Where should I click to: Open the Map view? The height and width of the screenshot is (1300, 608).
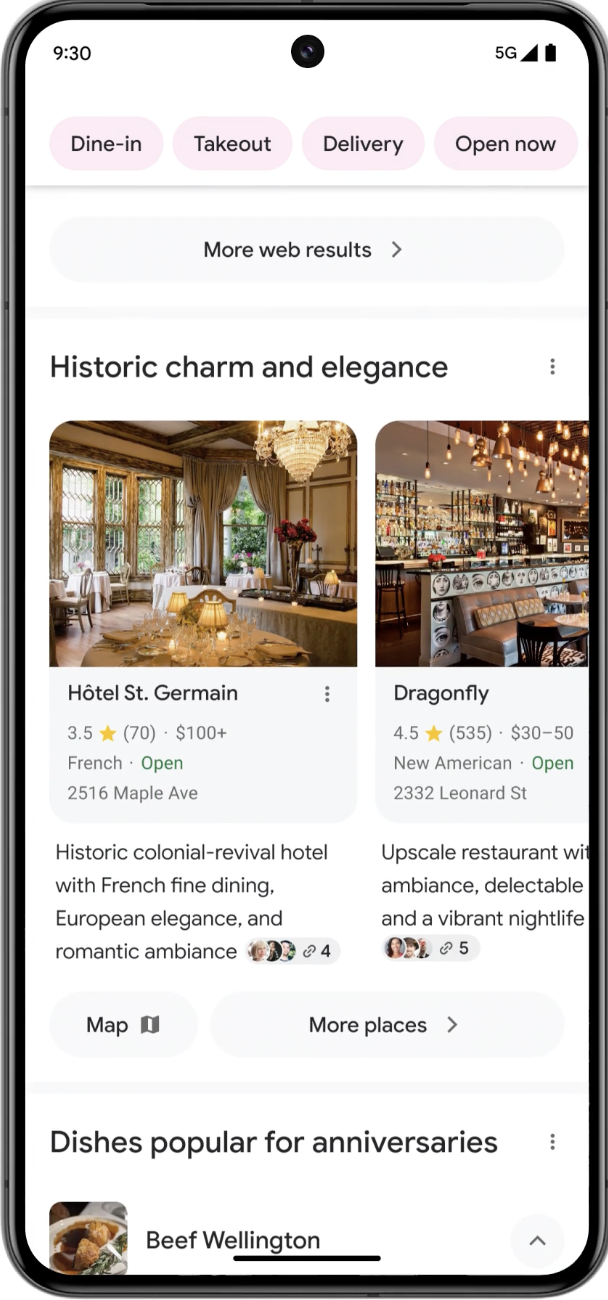pos(123,1025)
